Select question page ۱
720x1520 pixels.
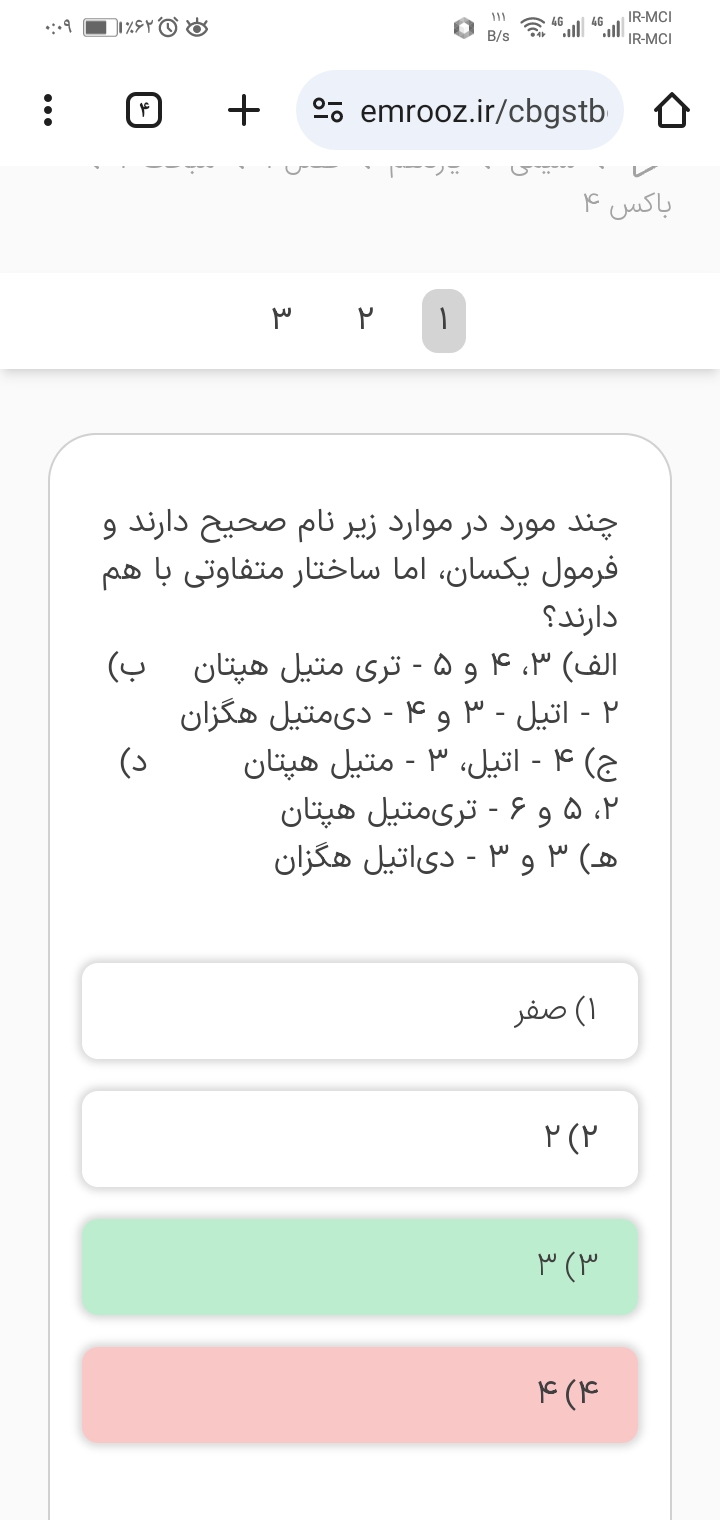click(x=444, y=320)
